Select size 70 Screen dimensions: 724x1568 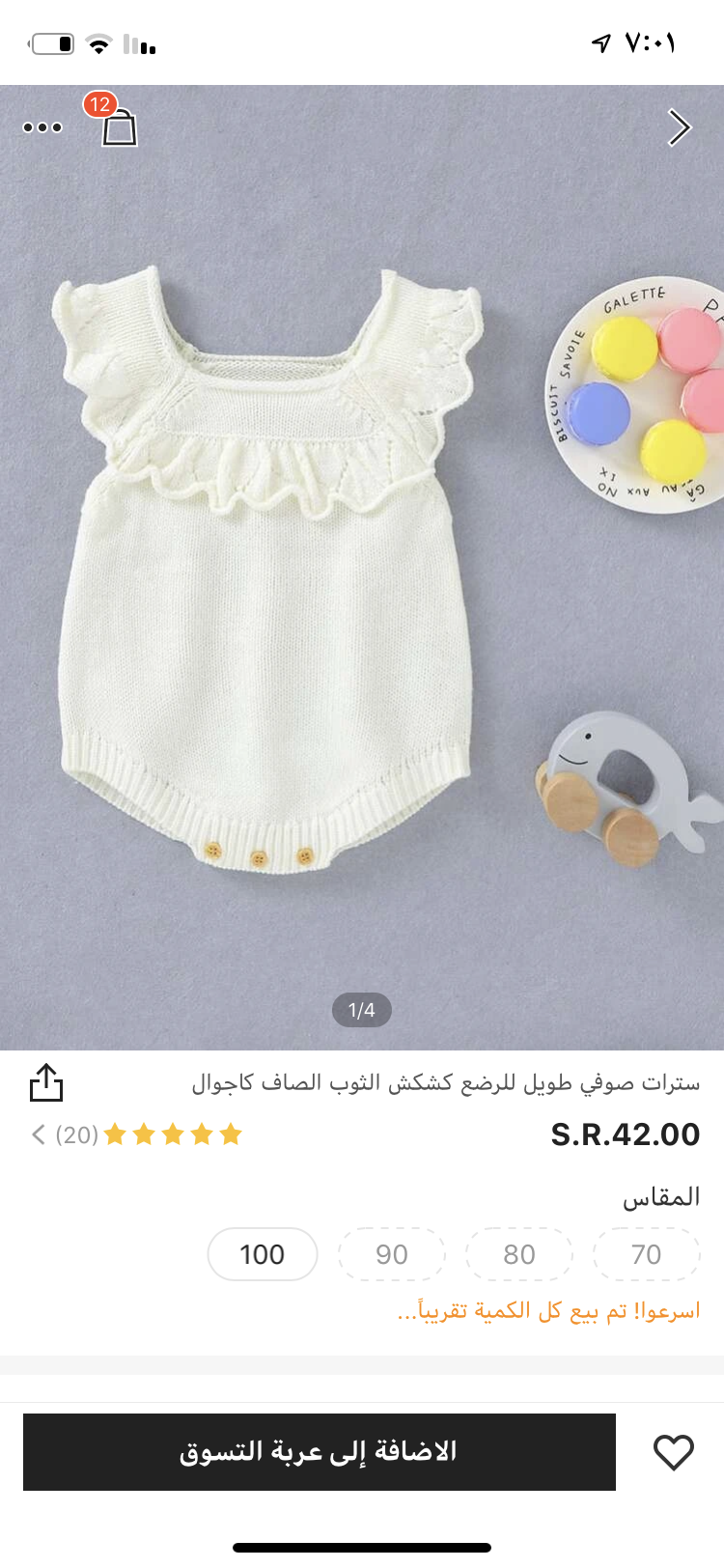pyautogui.click(x=647, y=1254)
